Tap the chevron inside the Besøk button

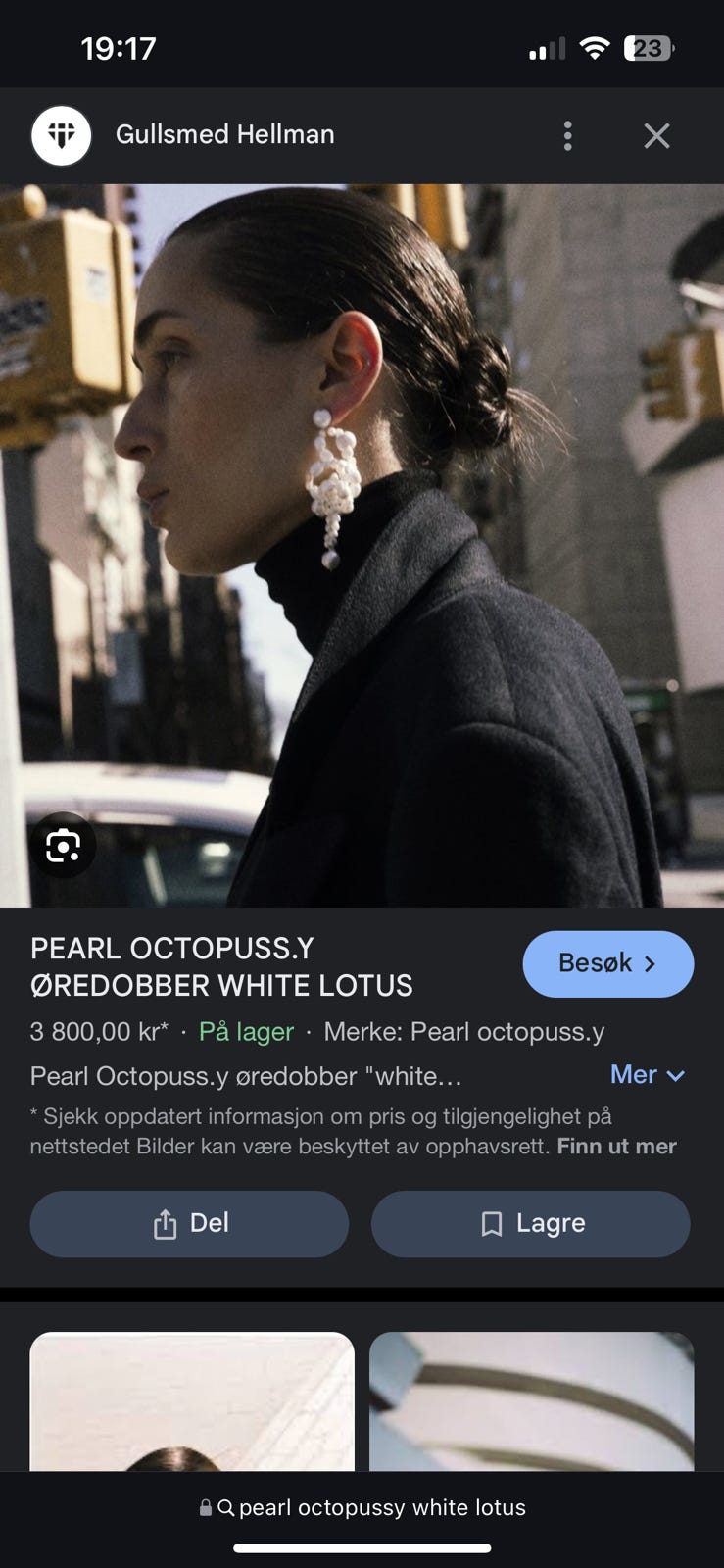[x=650, y=964]
